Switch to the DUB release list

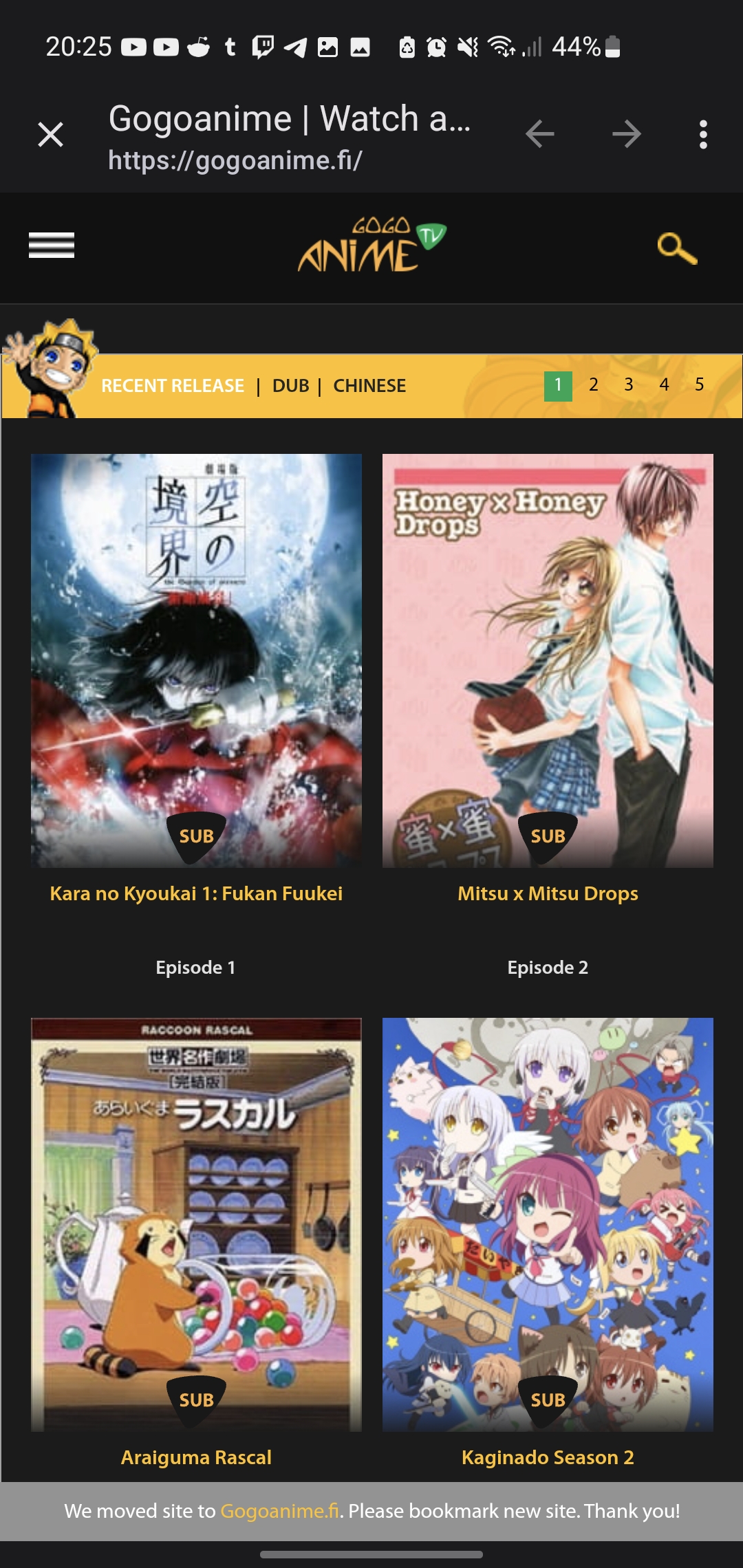click(x=290, y=386)
